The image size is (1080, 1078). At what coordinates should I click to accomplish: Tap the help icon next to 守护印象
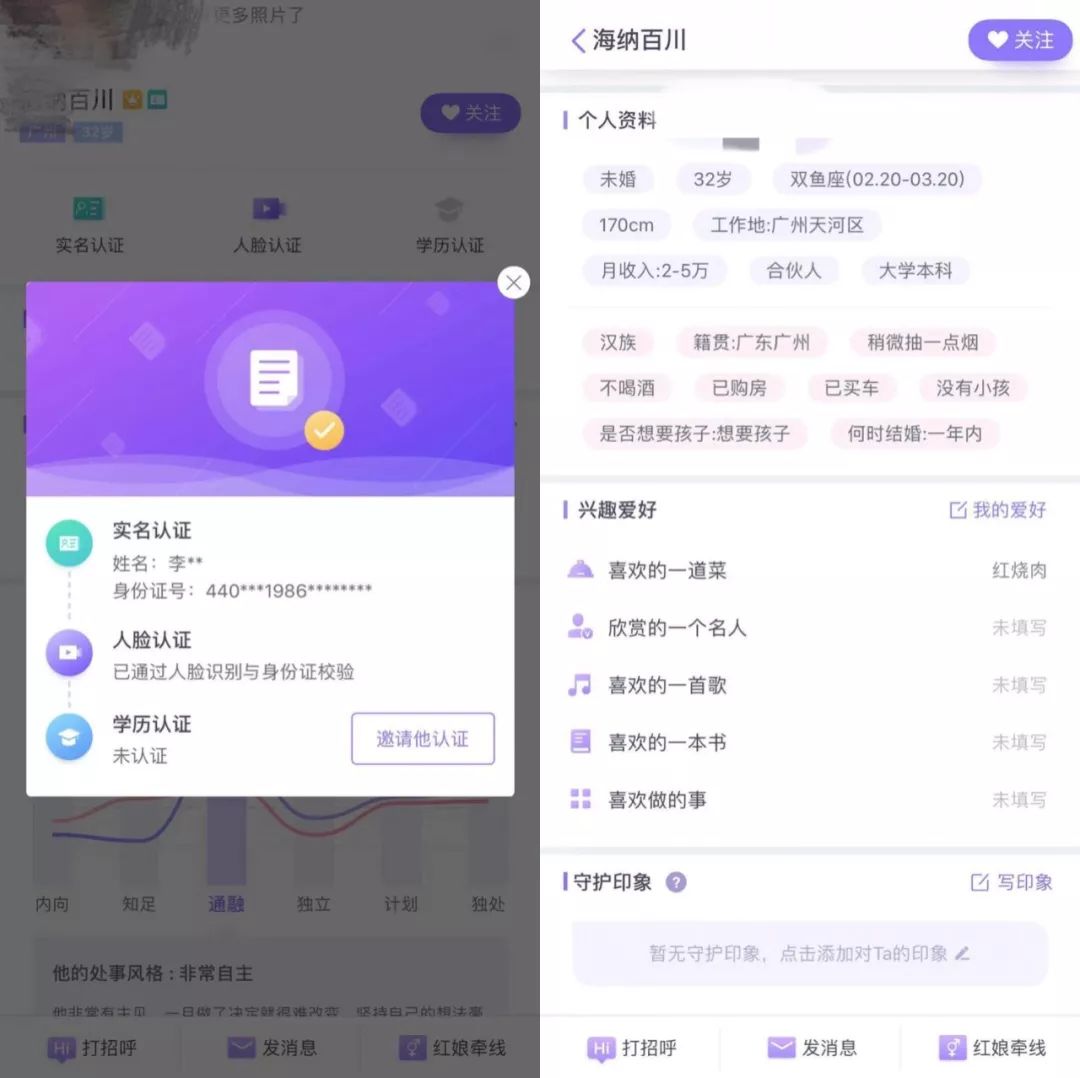[677, 882]
